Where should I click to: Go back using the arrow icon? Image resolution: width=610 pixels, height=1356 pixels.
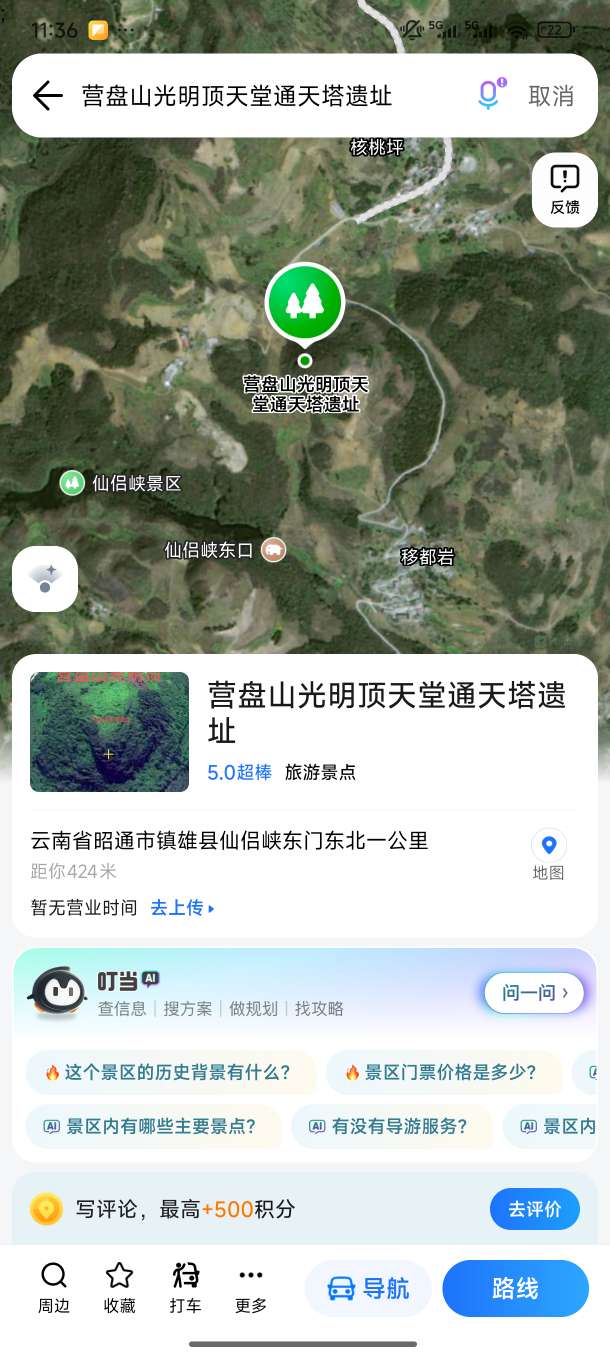pyautogui.click(x=47, y=96)
